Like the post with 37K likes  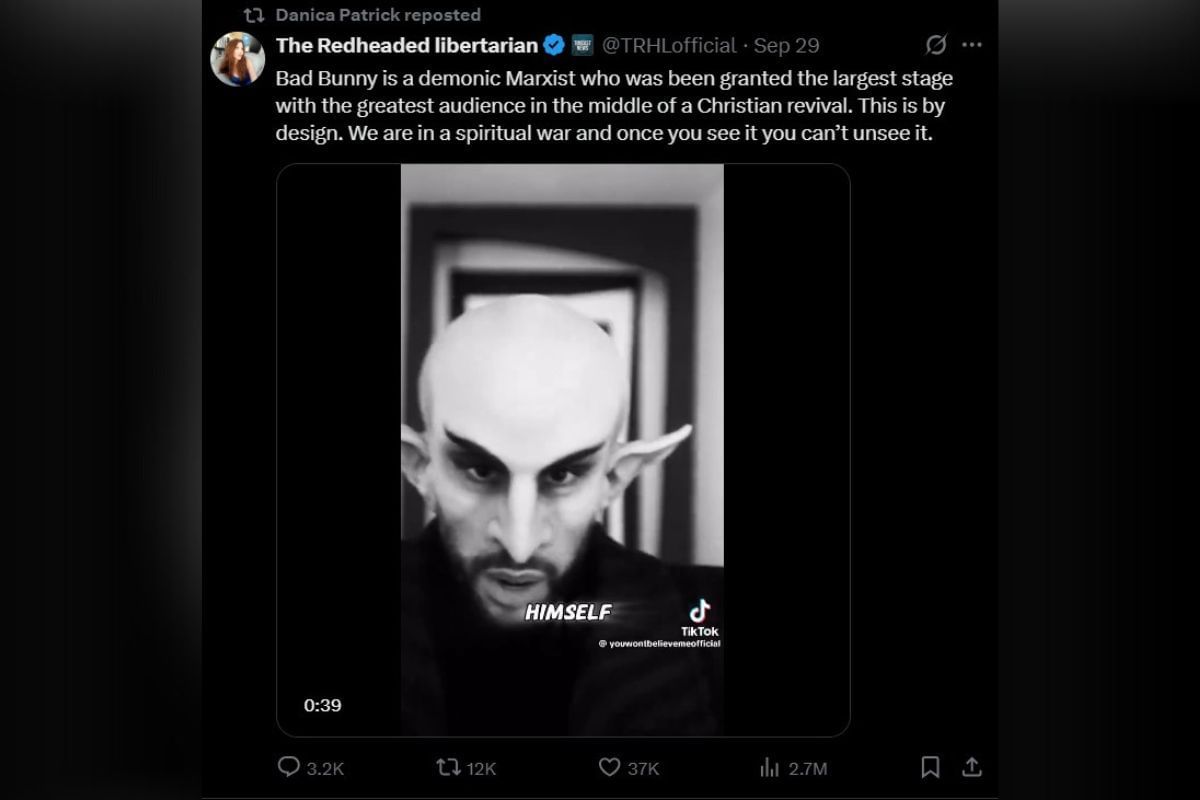[610, 767]
